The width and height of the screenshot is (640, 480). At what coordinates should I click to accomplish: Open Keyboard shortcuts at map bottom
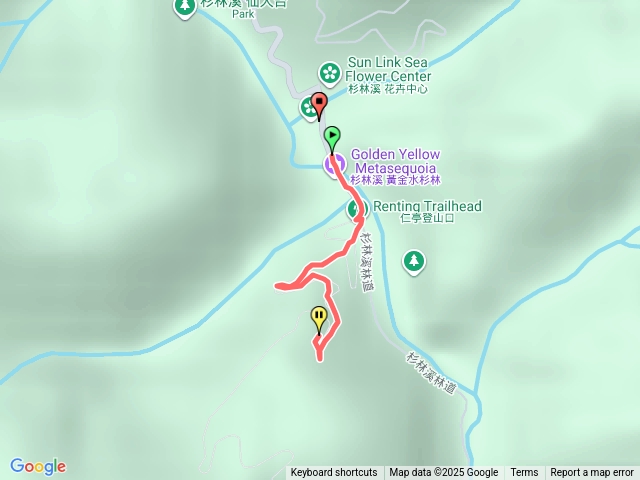click(334, 473)
